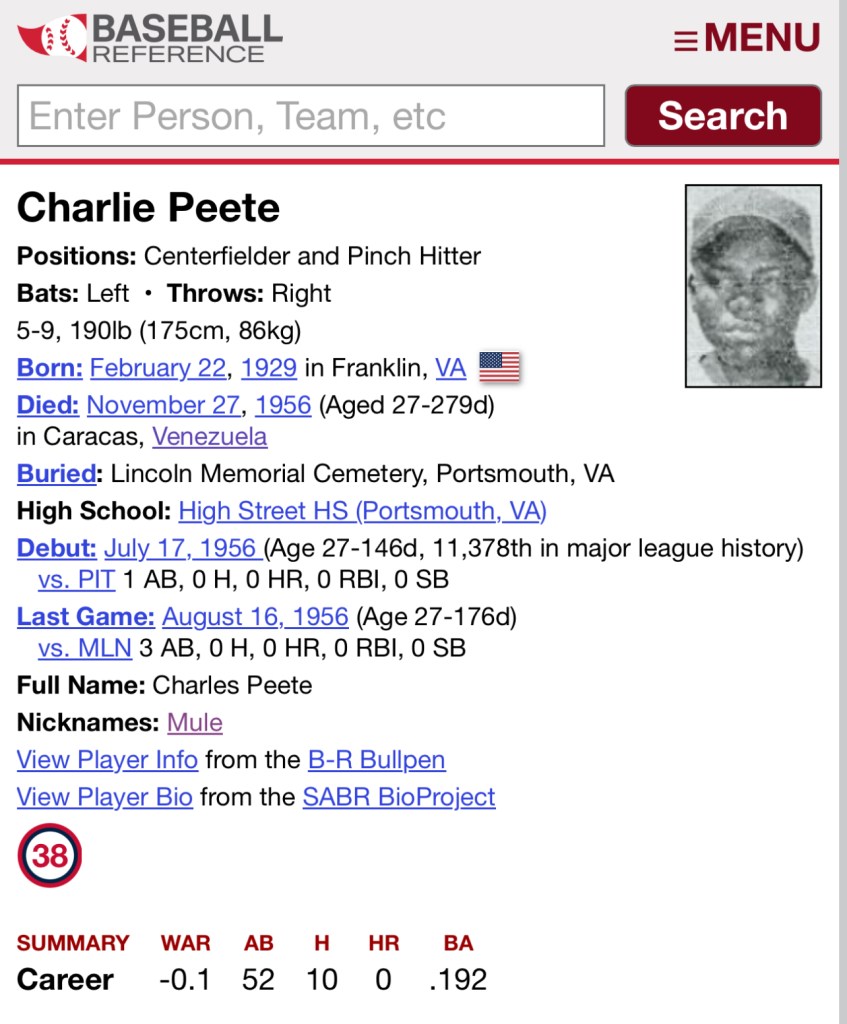Open the August 16, 1956 last game
The height and width of the screenshot is (1024, 847).
tap(255, 617)
